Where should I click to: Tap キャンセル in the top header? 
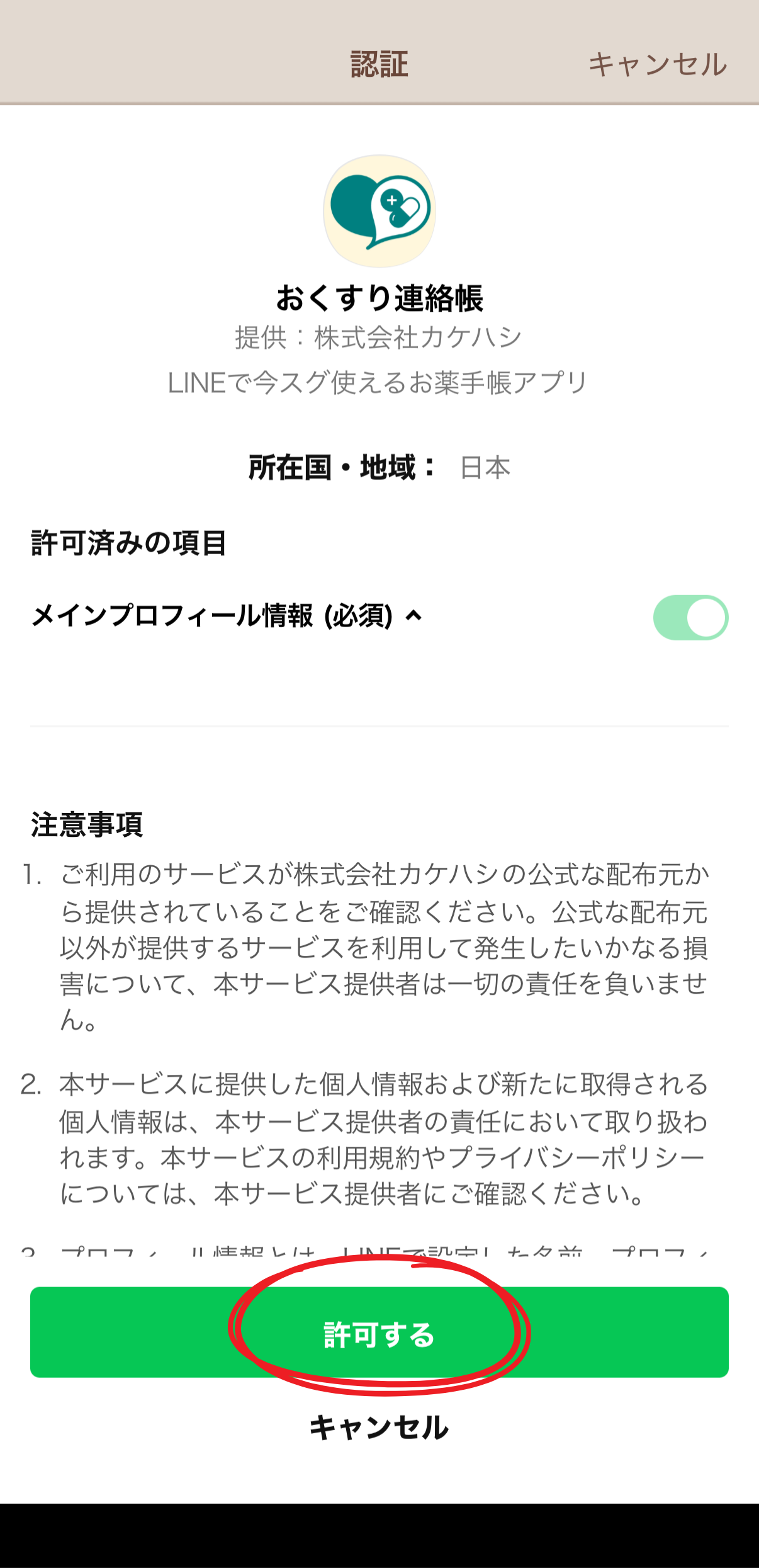tap(657, 65)
